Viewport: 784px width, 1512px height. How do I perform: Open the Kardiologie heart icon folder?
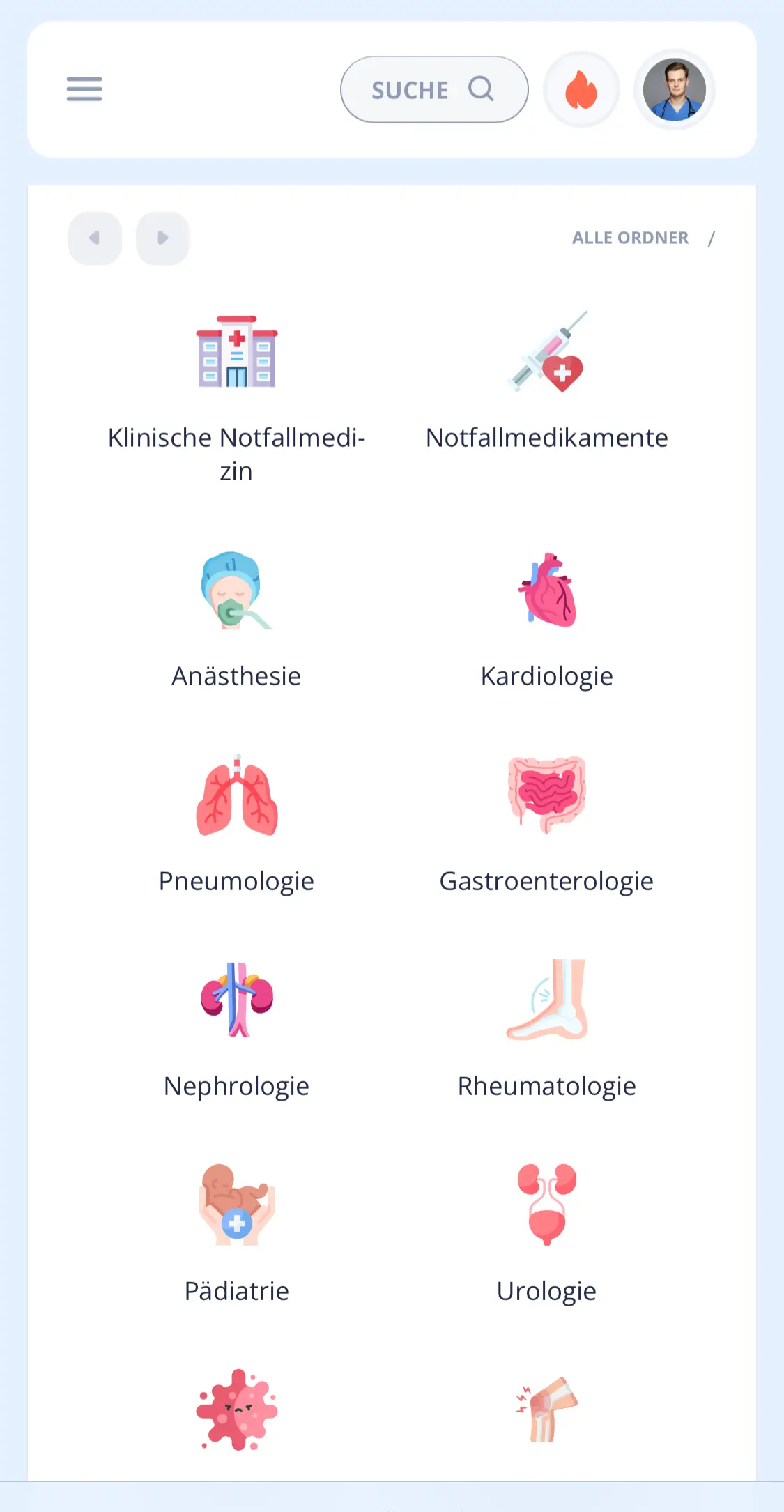click(x=548, y=591)
